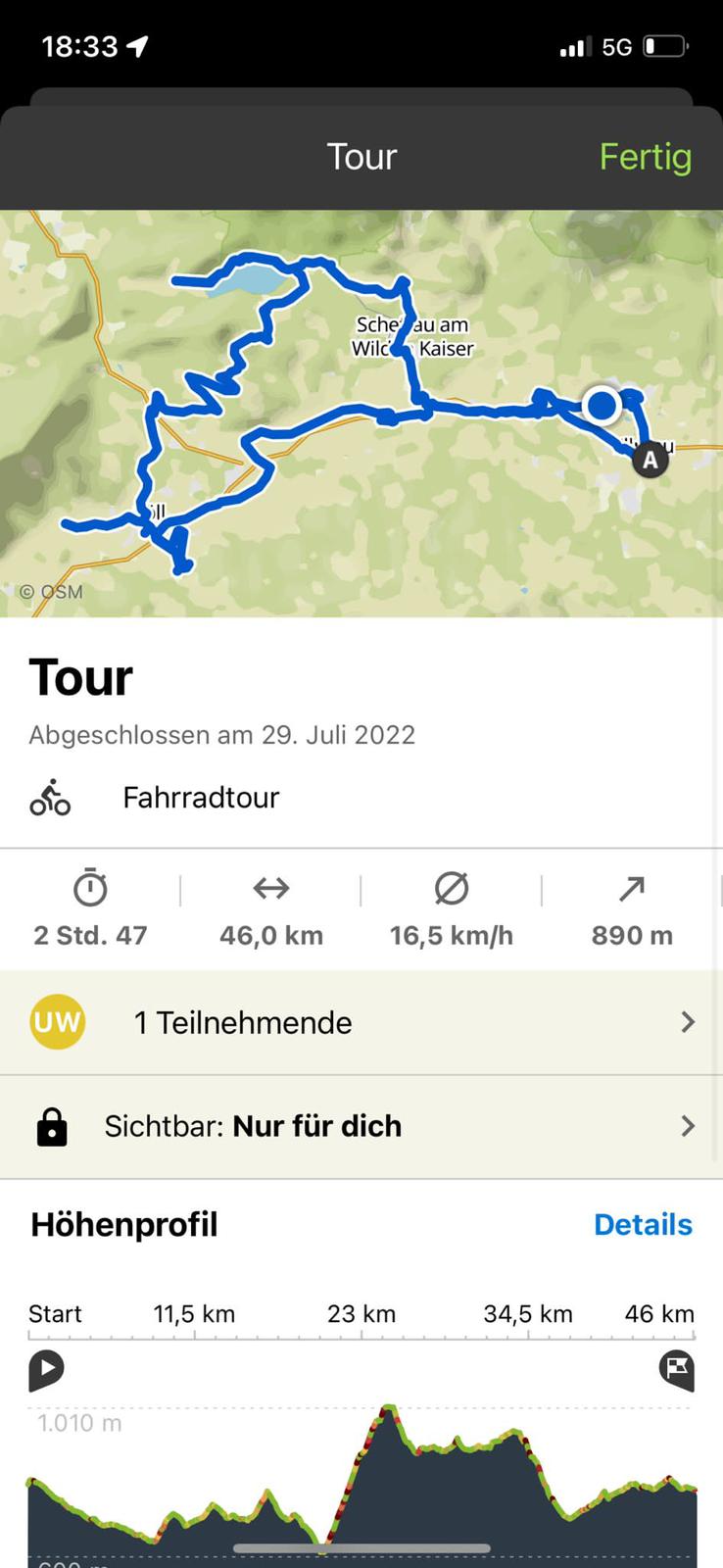The image size is (723, 1568).
Task: Open Höhenprofil Details
Action: (x=643, y=1224)
